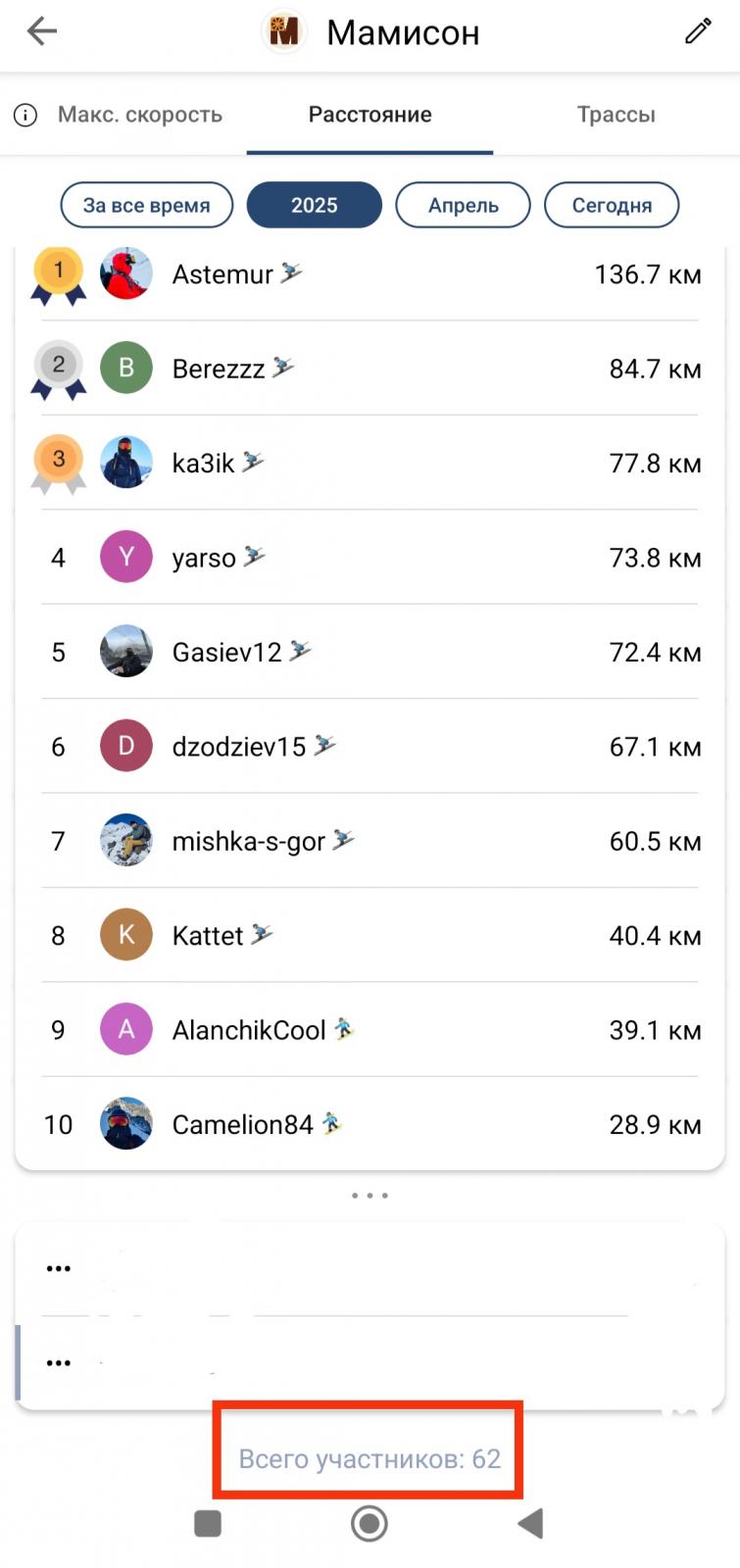Image resolution: width=740 pixels, height=1568 pixels.
Task: Filter the leaderboard by Сегодня
Action: point(612,205)
